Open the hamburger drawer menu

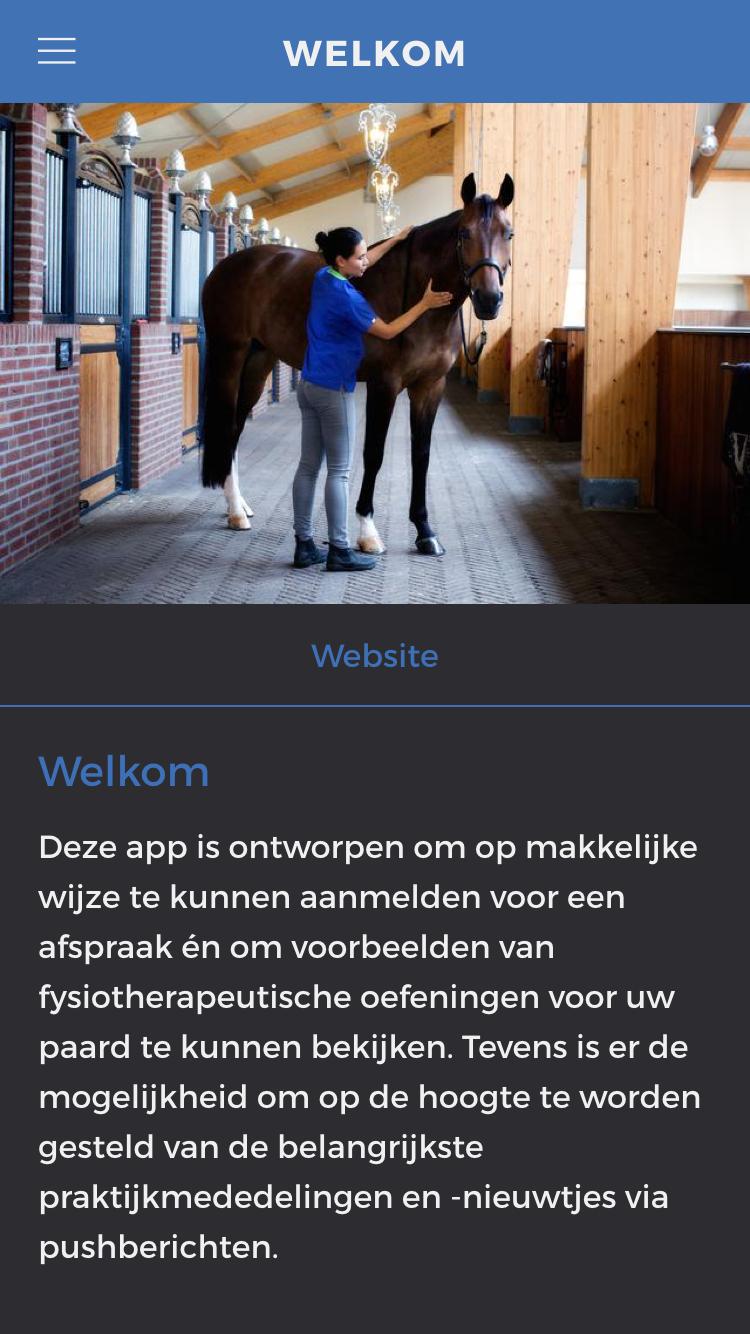(57, 51)
